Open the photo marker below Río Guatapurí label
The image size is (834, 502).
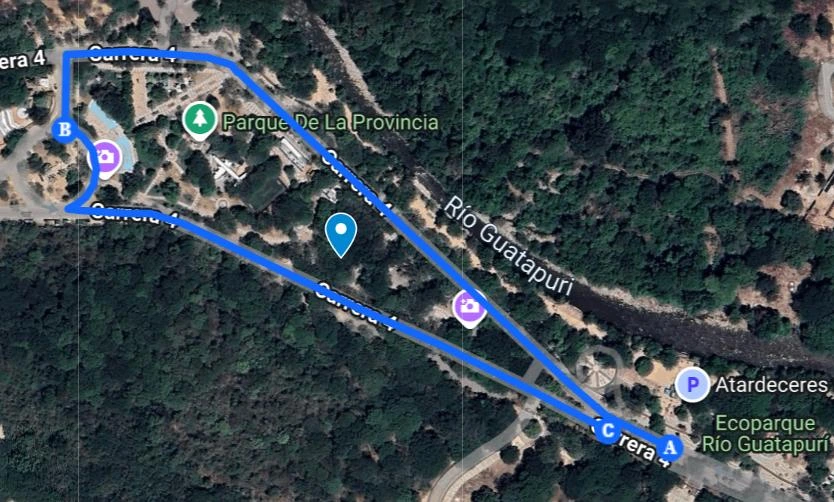(x=468, y=306)
